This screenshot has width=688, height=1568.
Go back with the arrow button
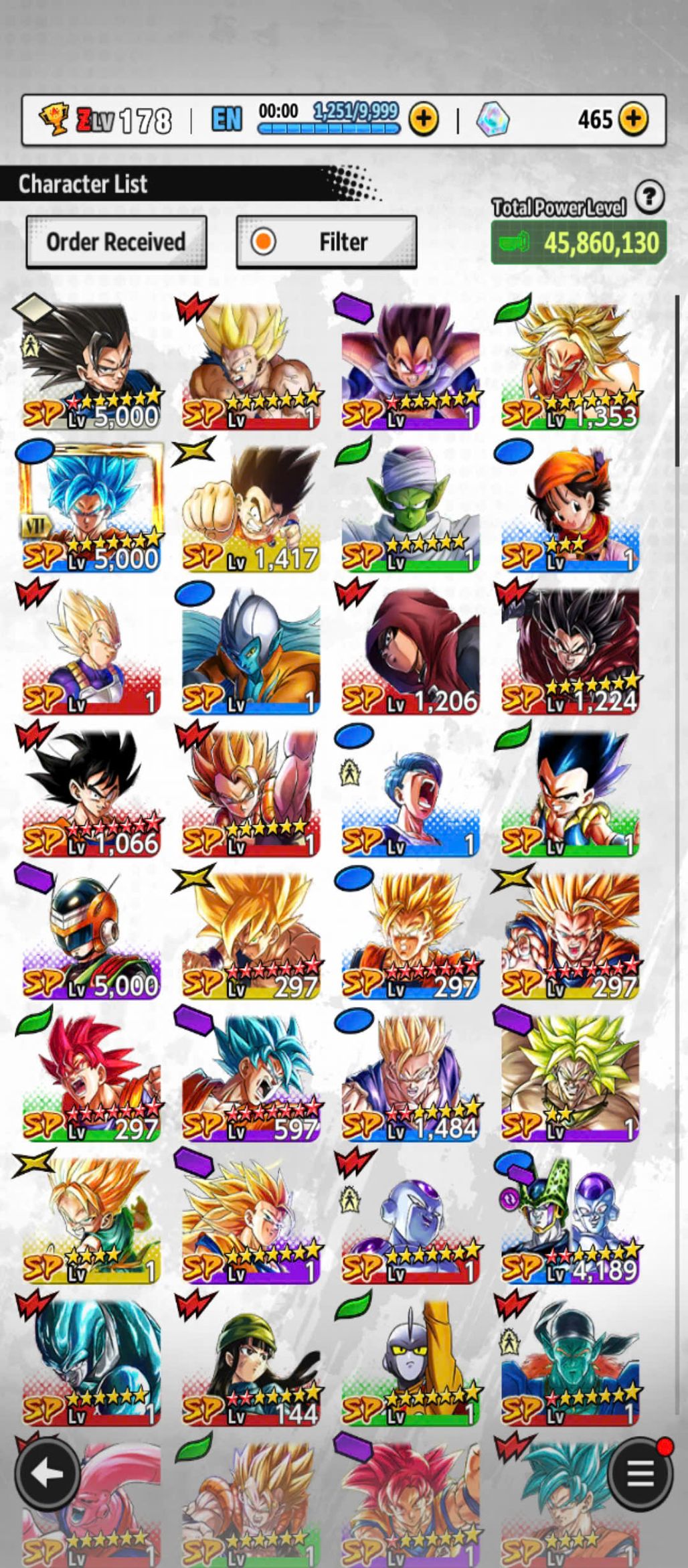pos(48,1474)
